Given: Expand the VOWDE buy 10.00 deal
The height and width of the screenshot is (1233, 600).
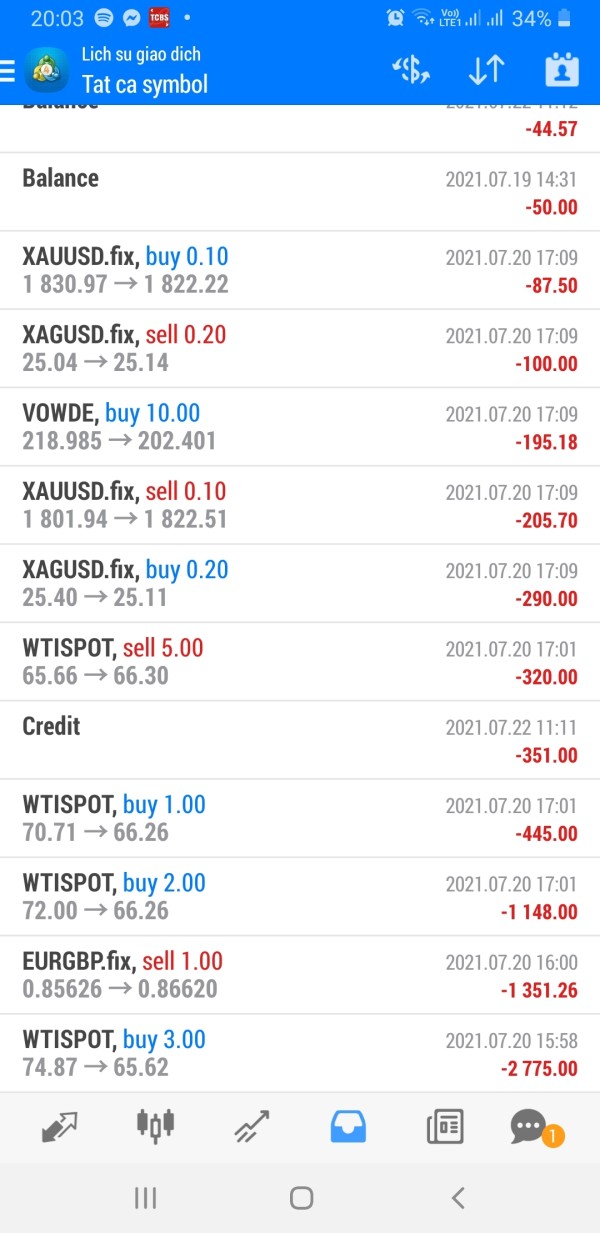Looking at the screenshot, I should [300, 426].
